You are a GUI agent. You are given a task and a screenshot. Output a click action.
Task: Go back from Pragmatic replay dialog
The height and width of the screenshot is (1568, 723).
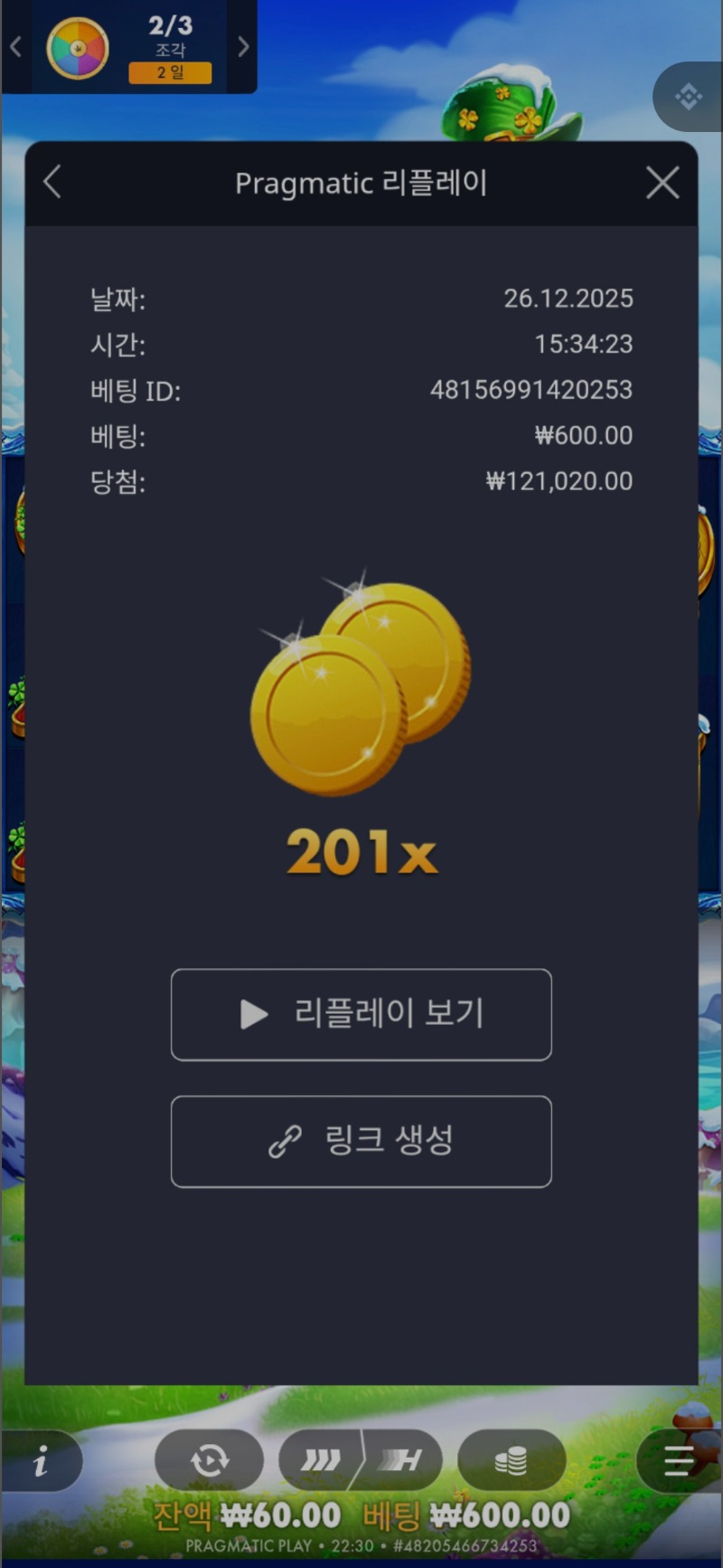(52, 182)
